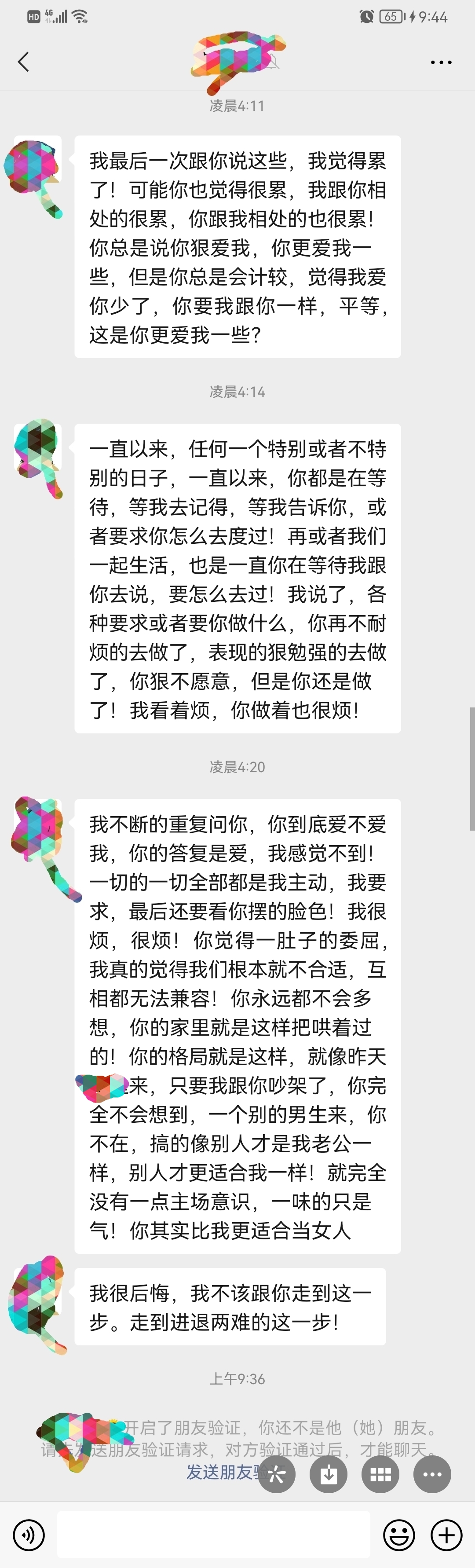Screen dimensions: 475x1568
Task: Tap the floating three-dots button
Action: click(432, 1474)
